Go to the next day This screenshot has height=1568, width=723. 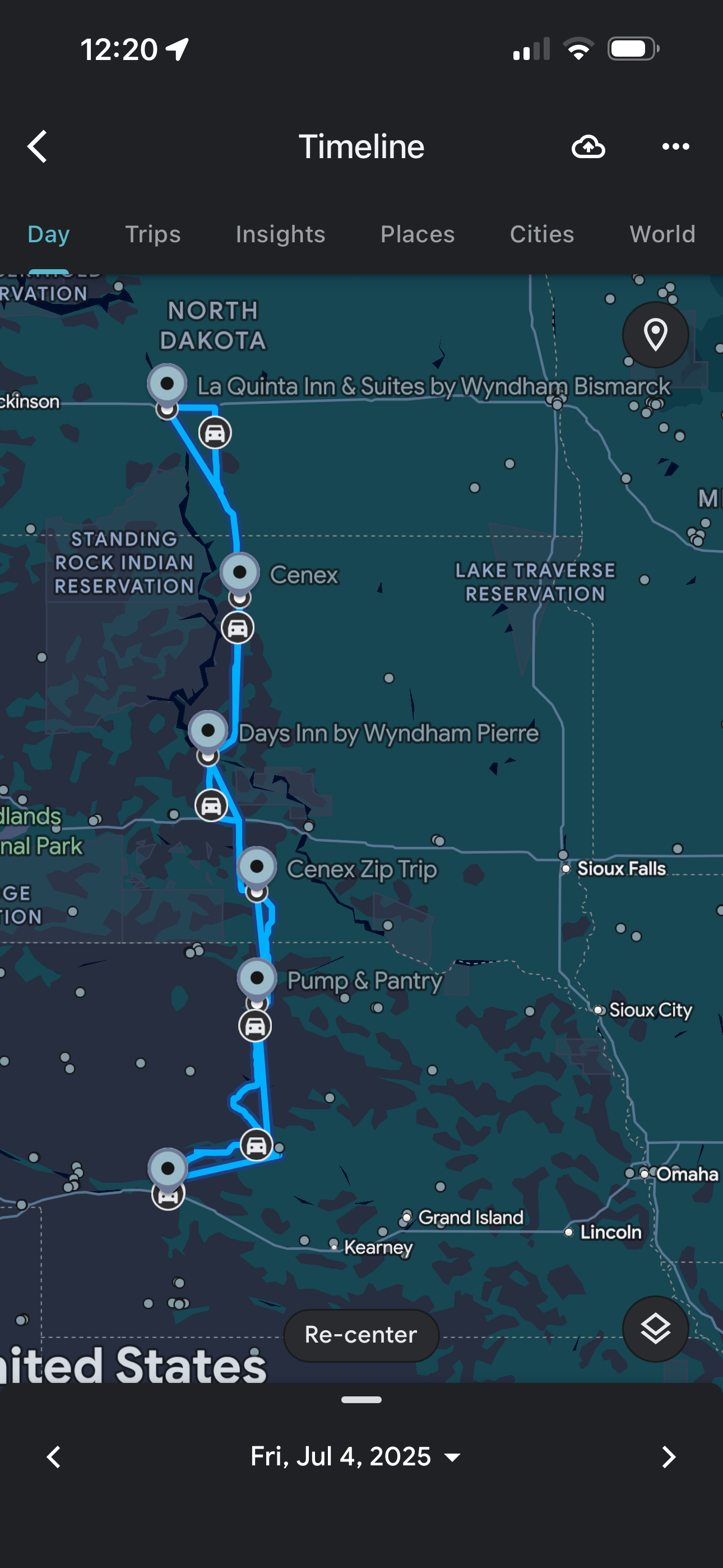668,1456
